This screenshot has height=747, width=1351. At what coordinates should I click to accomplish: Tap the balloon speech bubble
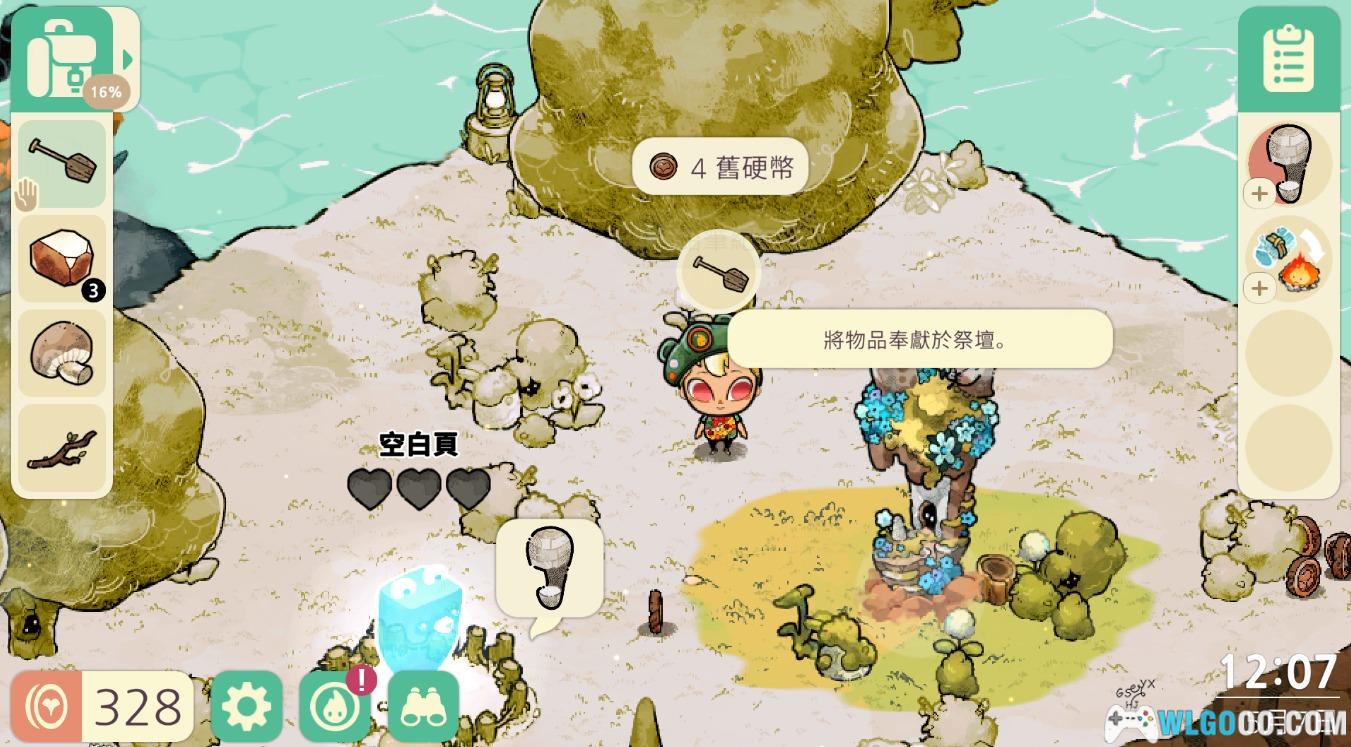coord(549,567)
